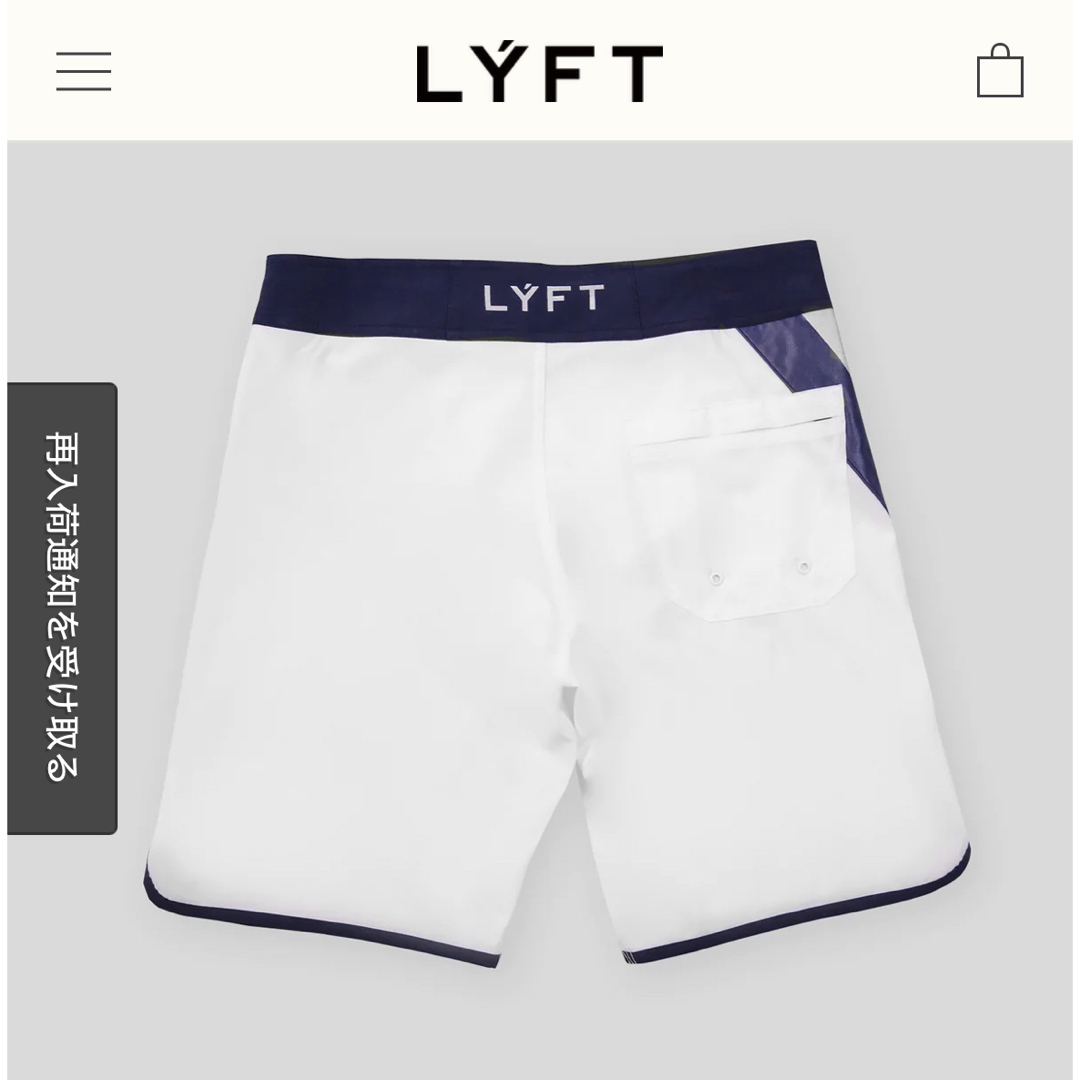The width and height of the screenshot is (1080, 1080).
Task: Open the hamburger menu
Action: 83,72
